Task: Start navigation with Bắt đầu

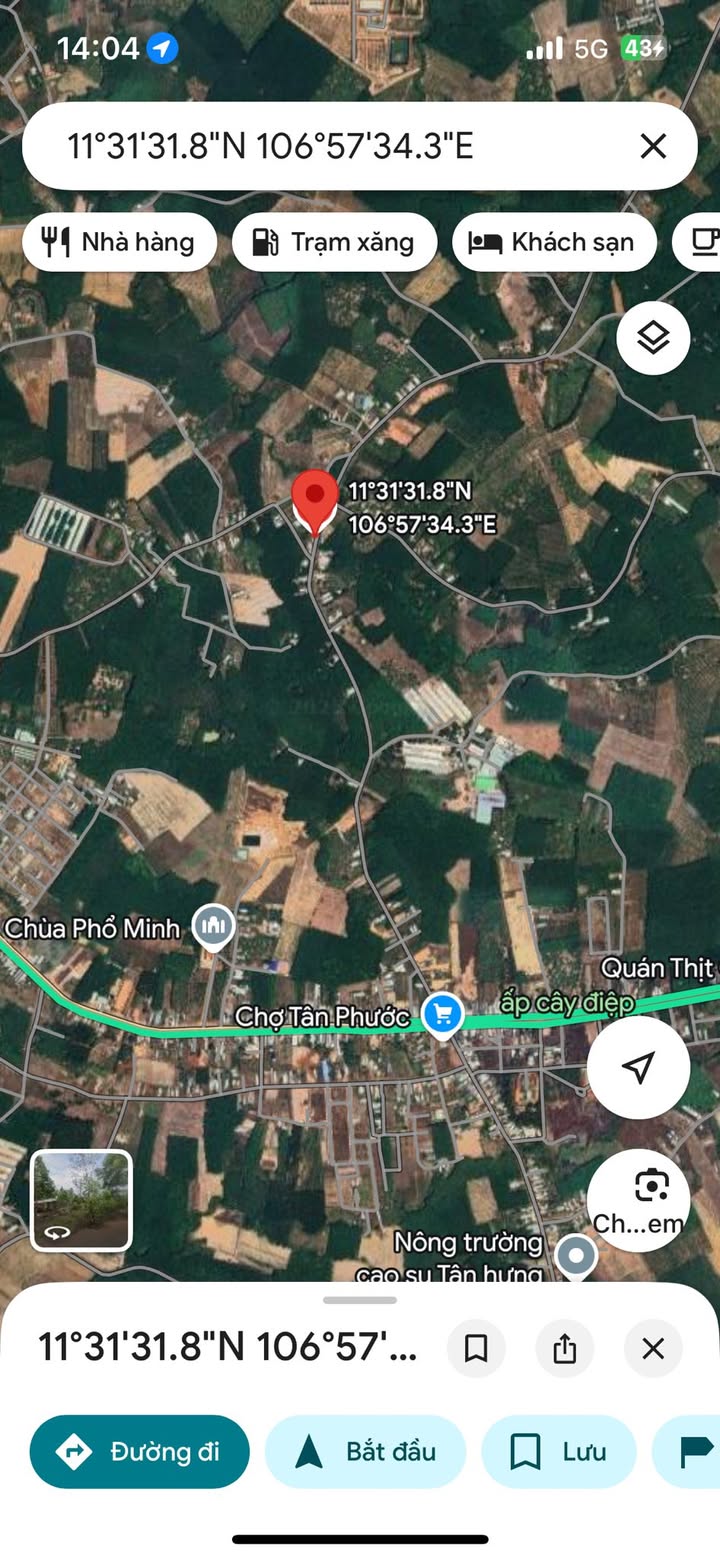Action: [x=365, y=1452]
